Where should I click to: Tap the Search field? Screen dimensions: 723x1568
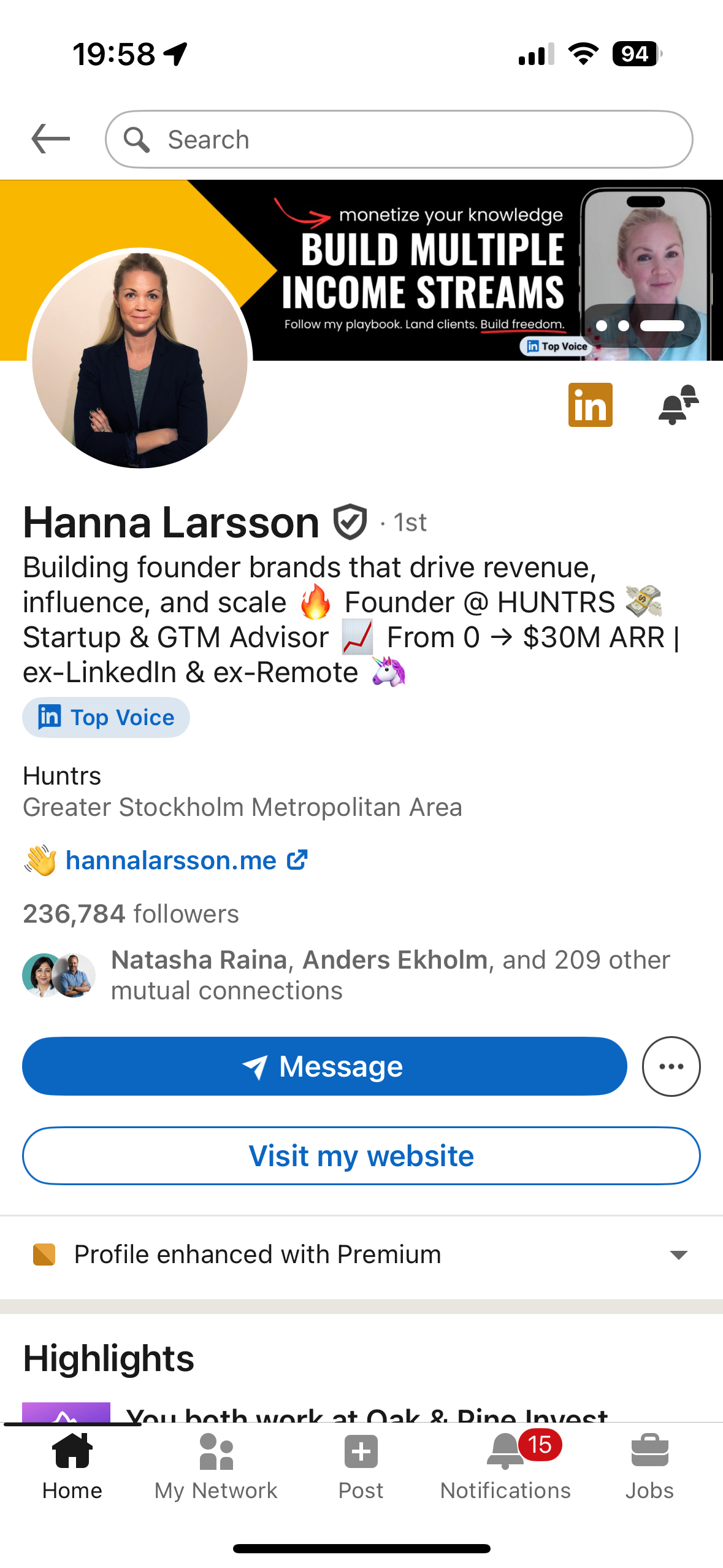[399, 139]
